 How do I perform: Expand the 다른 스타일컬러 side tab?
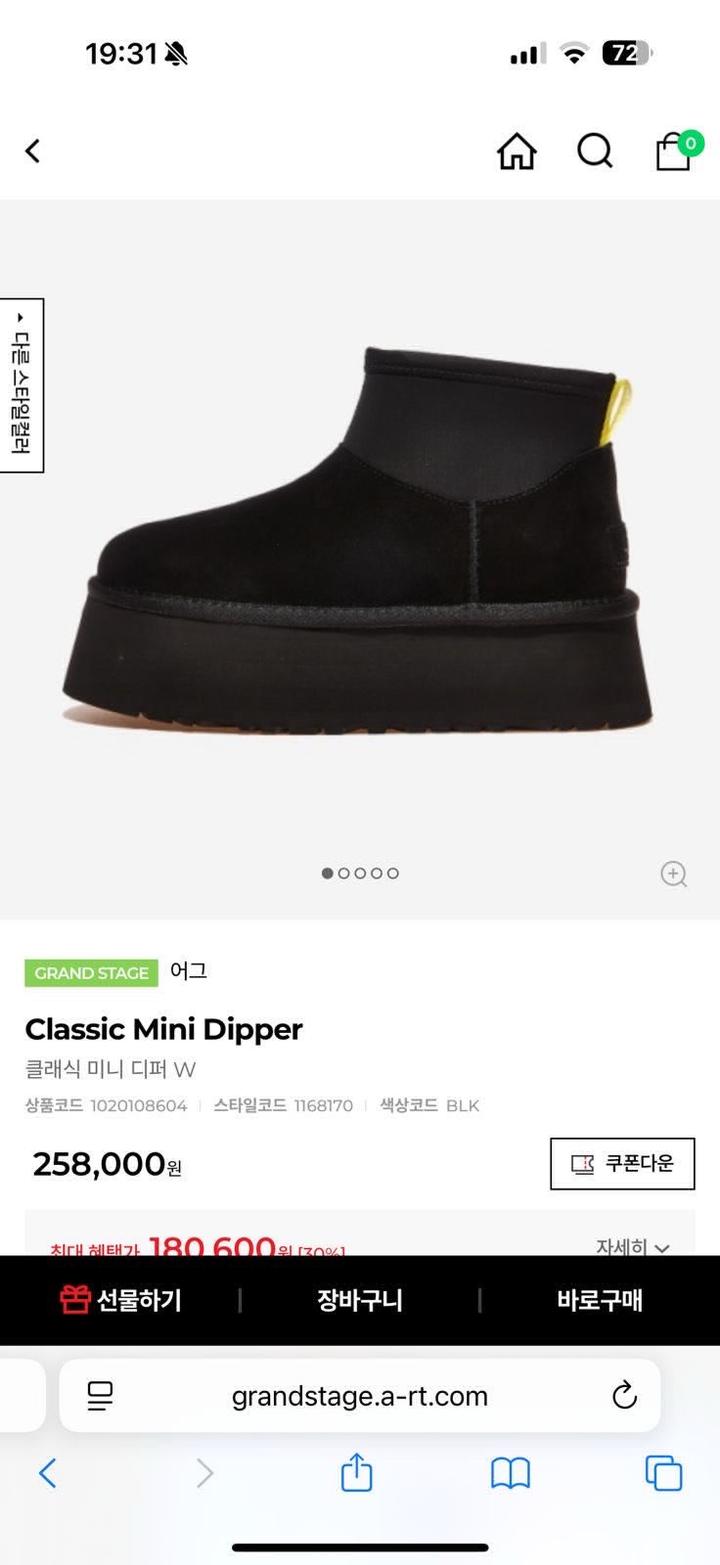pyautogui.click(x=21, y=385)
